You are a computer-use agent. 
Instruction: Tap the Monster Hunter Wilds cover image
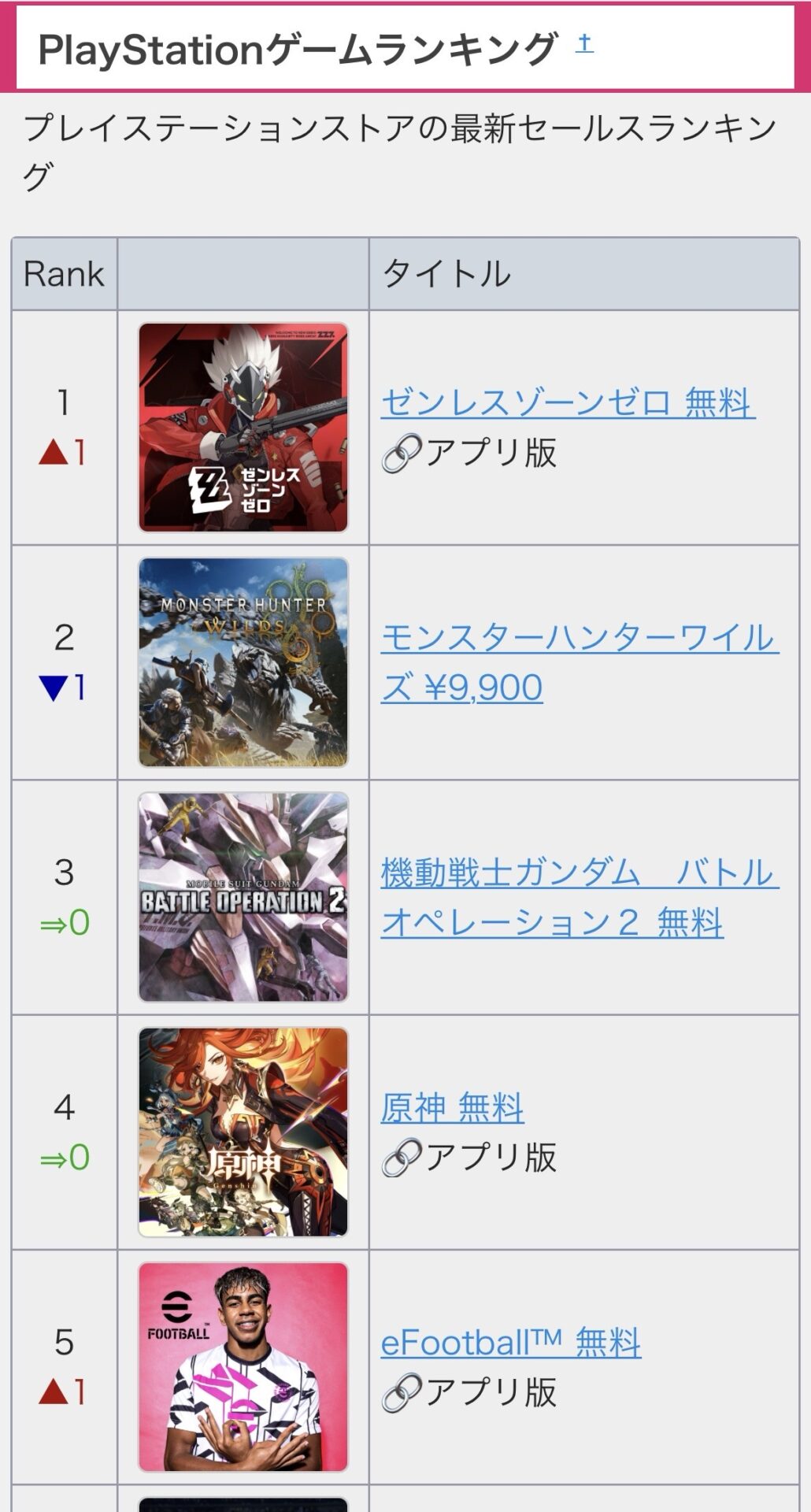tap(243, 662)
